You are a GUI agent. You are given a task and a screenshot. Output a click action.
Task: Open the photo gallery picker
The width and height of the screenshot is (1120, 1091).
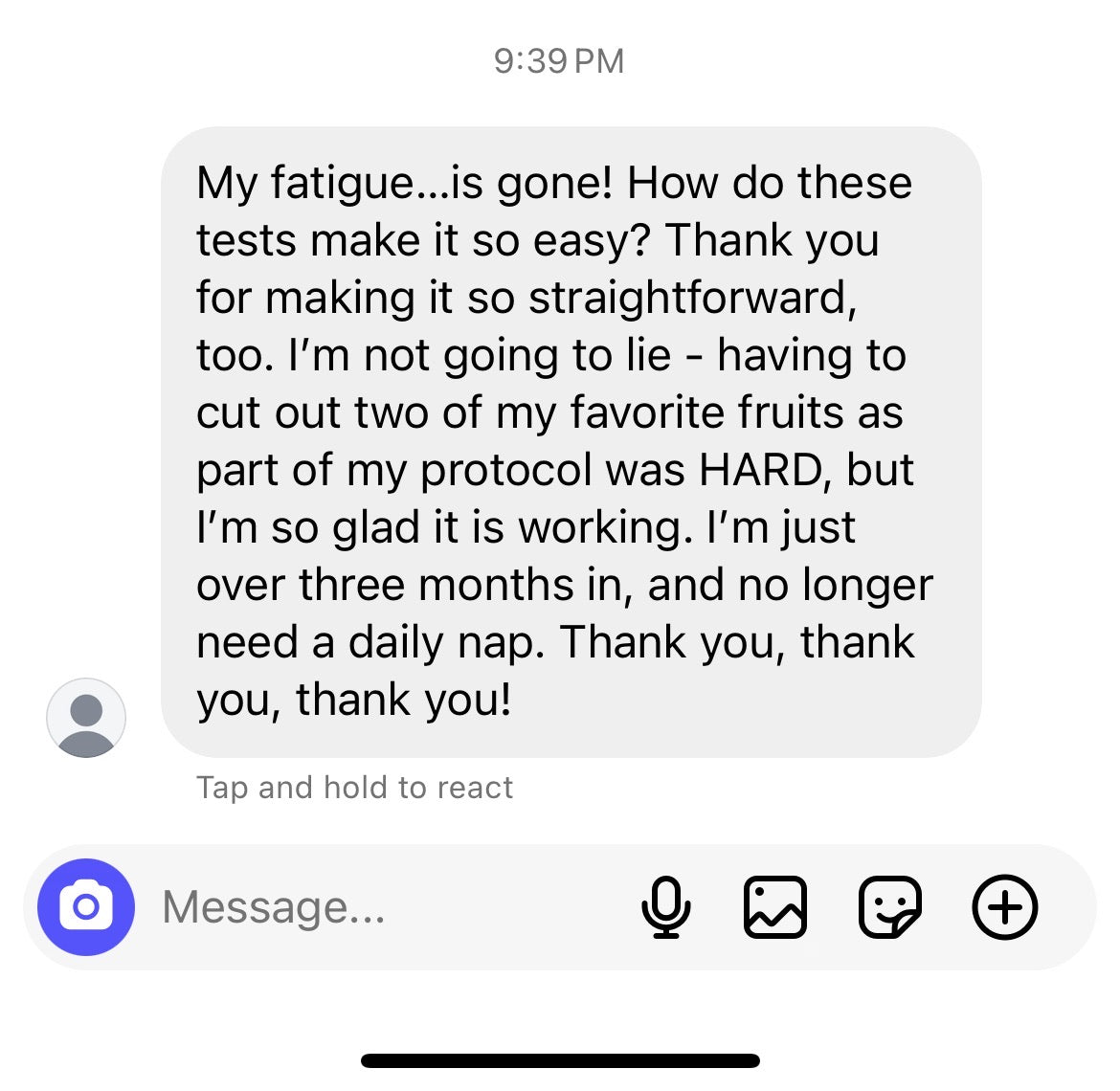(774, 906)
